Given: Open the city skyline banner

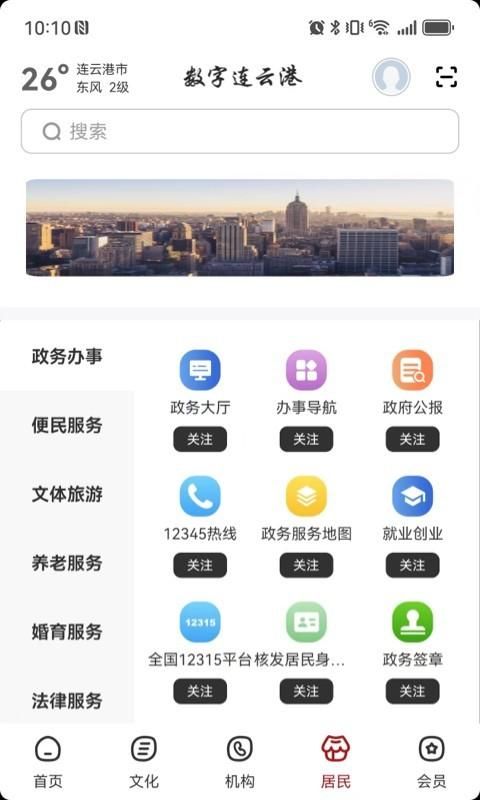Looking at the screenshot, I should [x=240, y=228].
